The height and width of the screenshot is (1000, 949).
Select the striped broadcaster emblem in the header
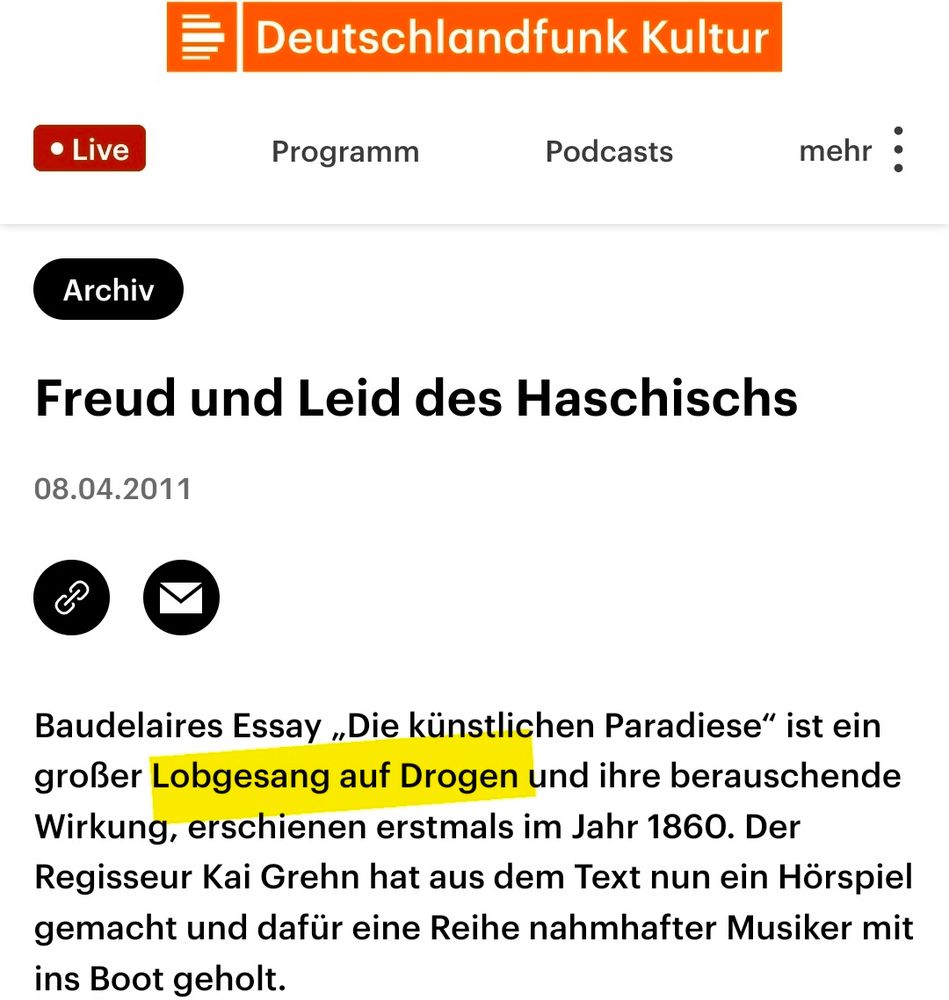point(200,37)
